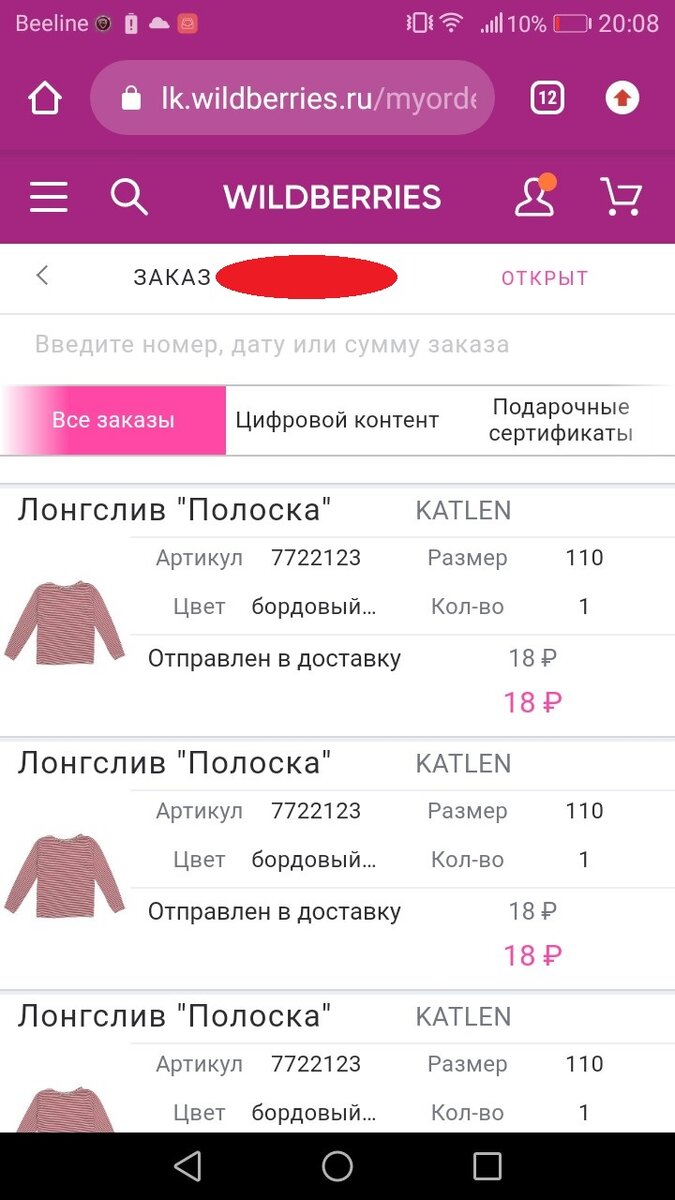This screenshot has height=1200, width=675.
Task: Open the hamburger menu
Action: 49,197
